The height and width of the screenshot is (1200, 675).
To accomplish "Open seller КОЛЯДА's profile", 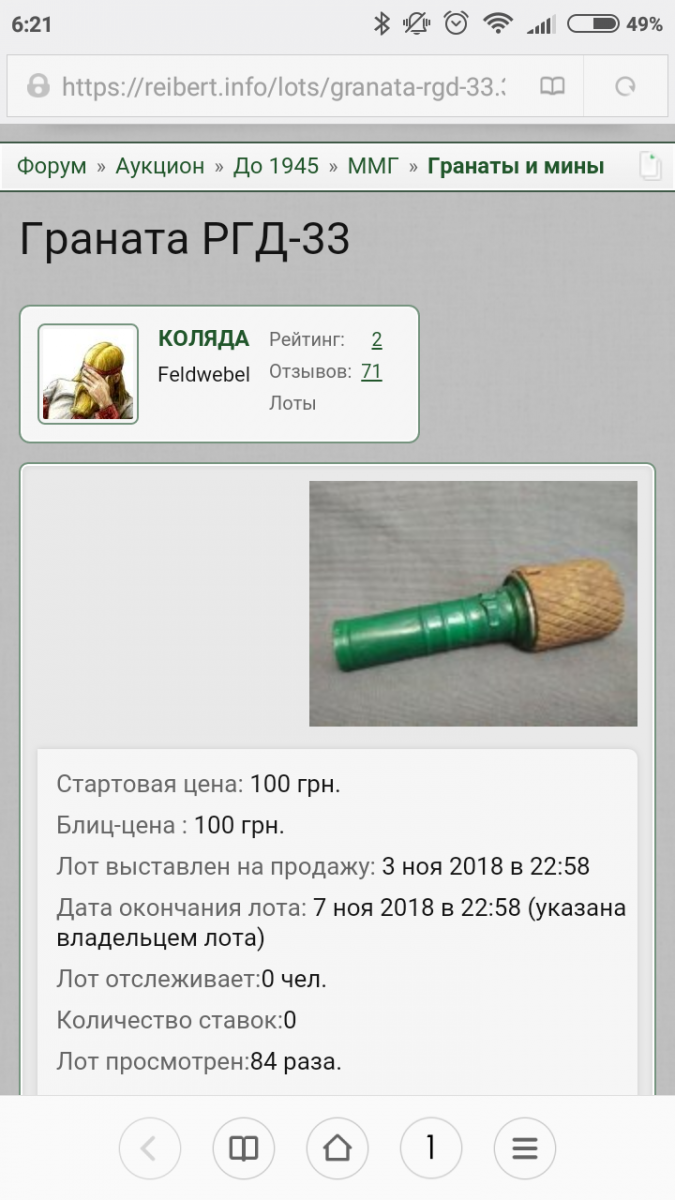I will (204, 339).
